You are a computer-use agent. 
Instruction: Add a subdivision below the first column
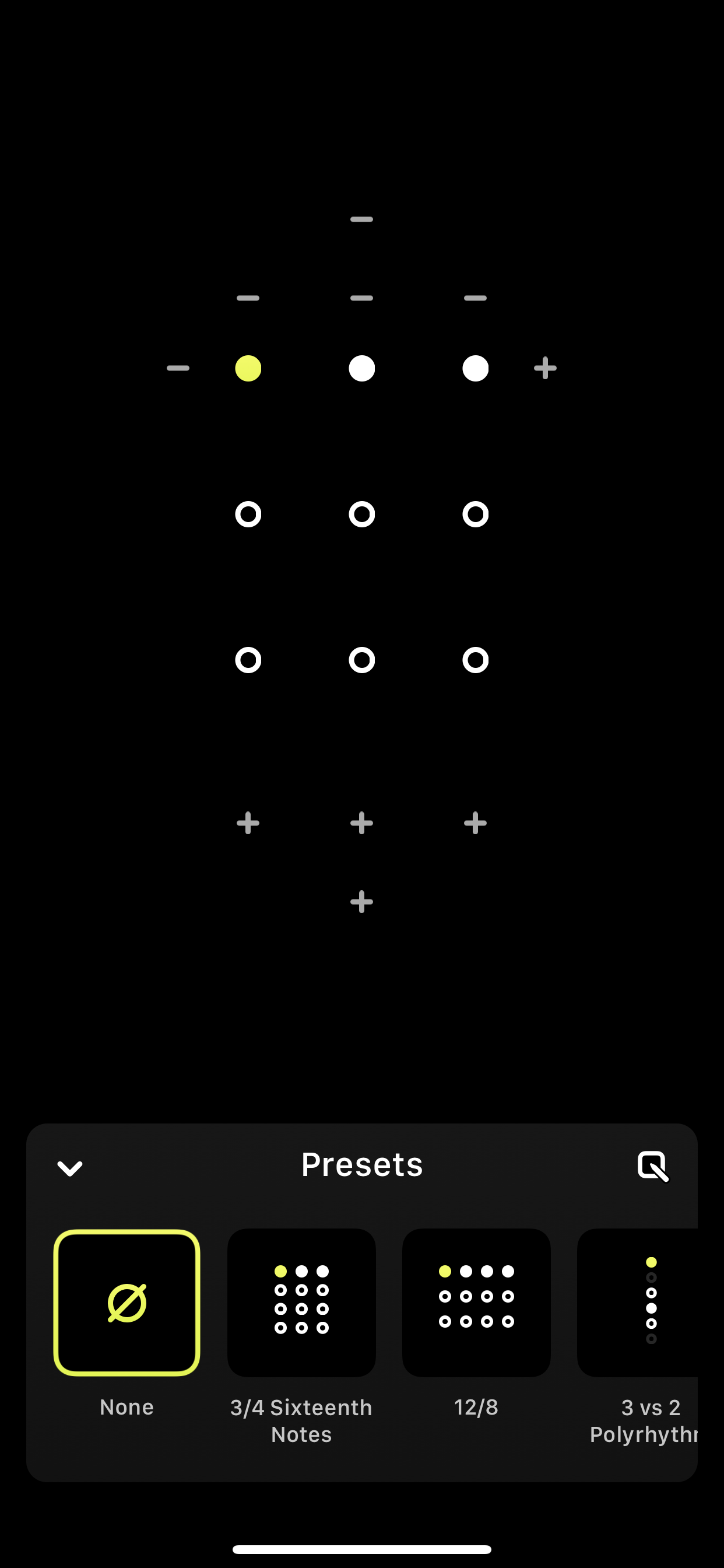pos(248,823)
